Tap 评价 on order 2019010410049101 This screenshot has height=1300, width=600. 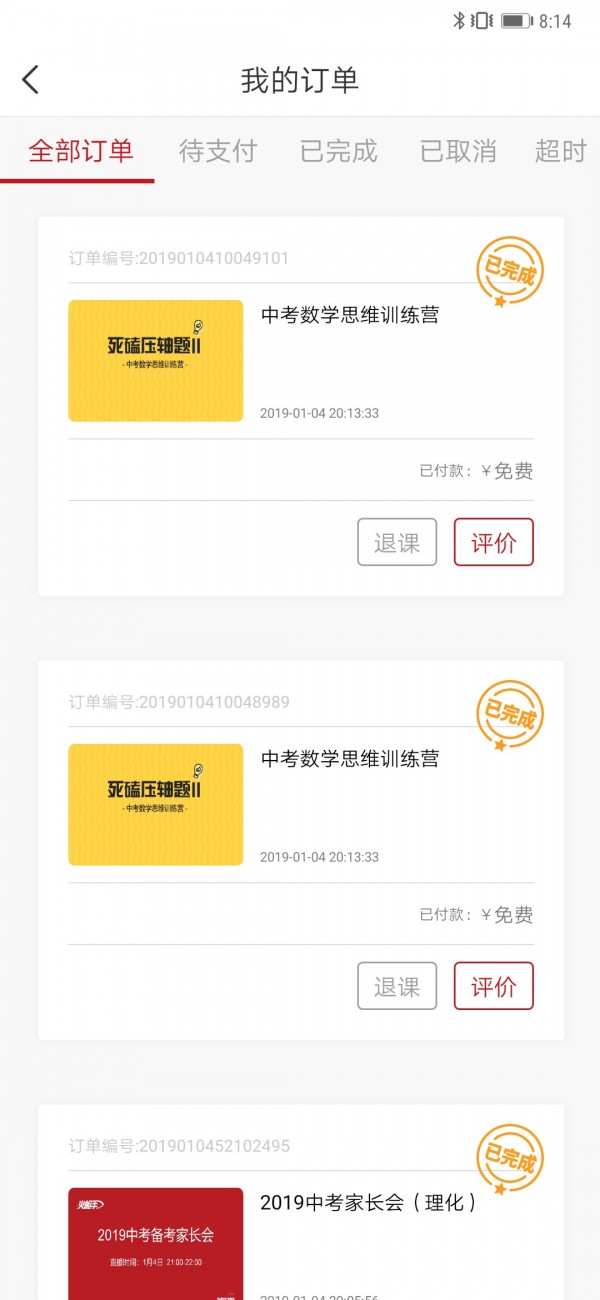click(494, 542)
